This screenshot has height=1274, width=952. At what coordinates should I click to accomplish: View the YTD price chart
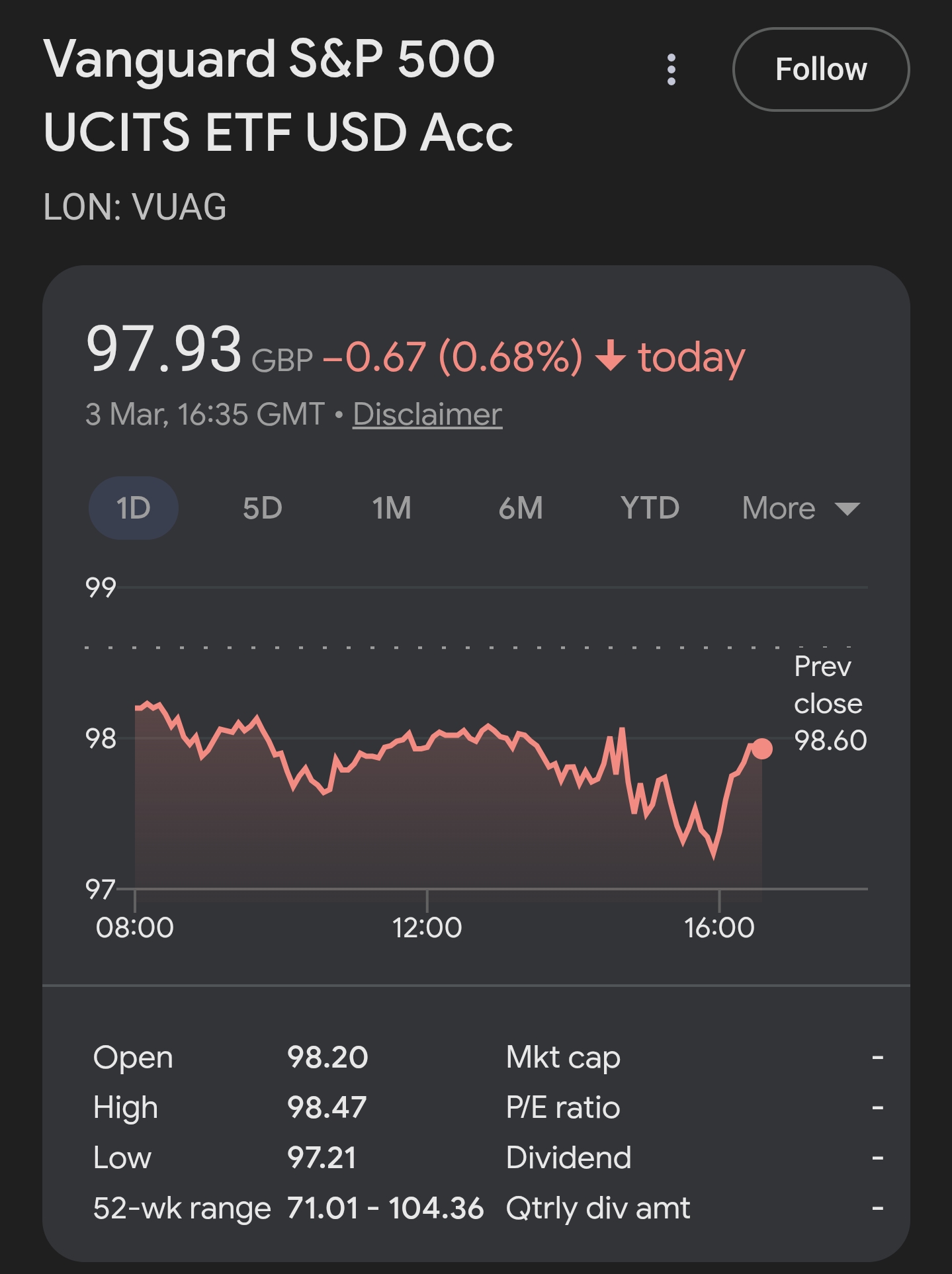(x=650, y=508)
